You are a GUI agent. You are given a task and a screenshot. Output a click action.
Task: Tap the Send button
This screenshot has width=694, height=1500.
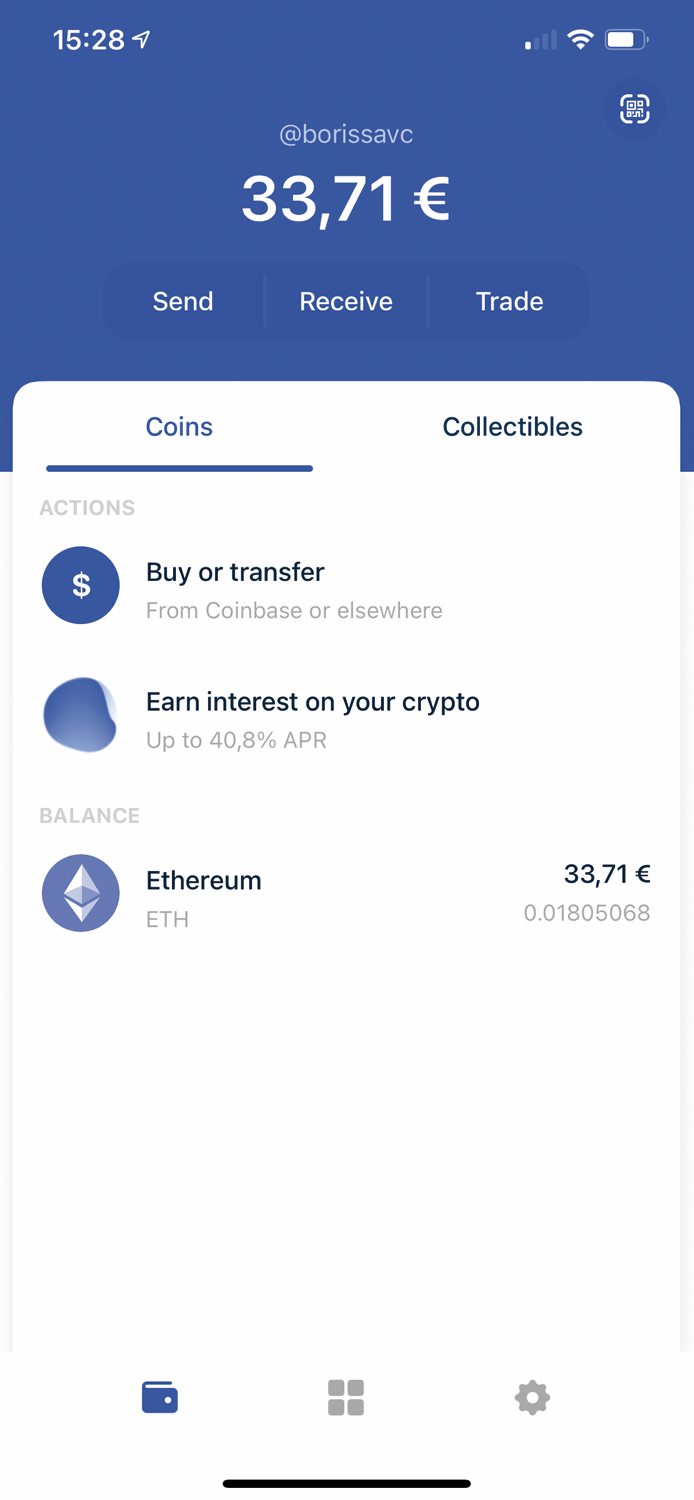coord(183,301)
